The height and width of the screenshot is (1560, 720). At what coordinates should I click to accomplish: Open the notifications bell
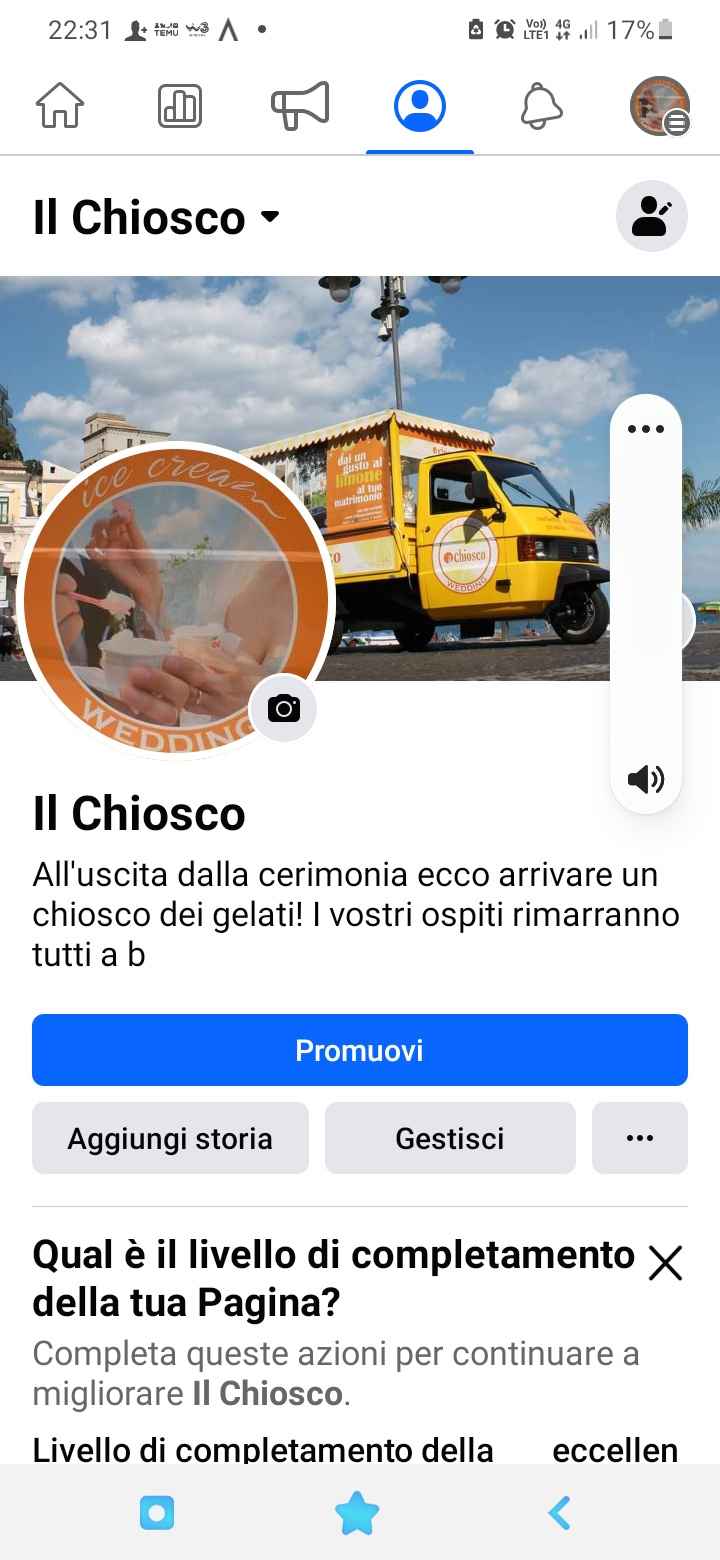click(541, 106)
